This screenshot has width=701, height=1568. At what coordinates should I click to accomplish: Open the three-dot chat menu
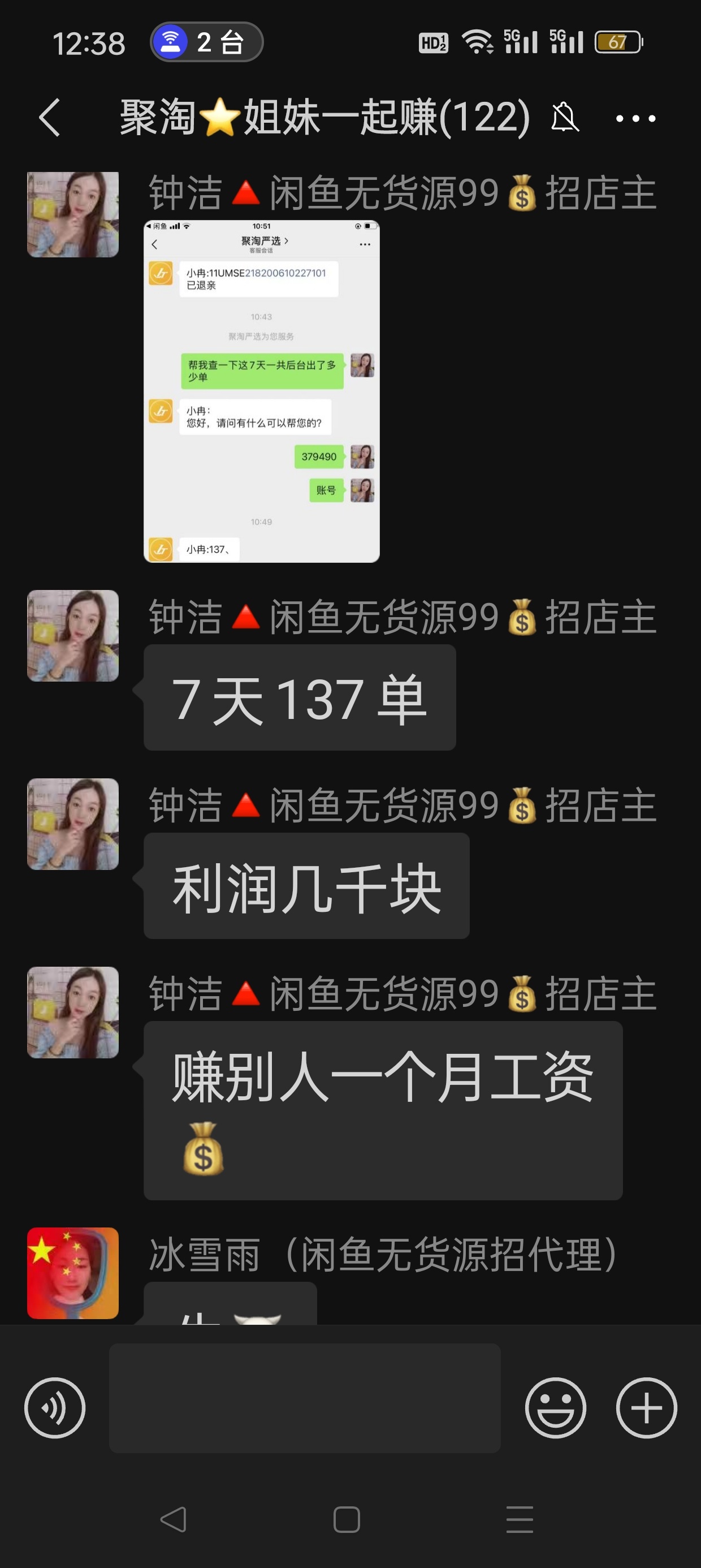(635, 118)
